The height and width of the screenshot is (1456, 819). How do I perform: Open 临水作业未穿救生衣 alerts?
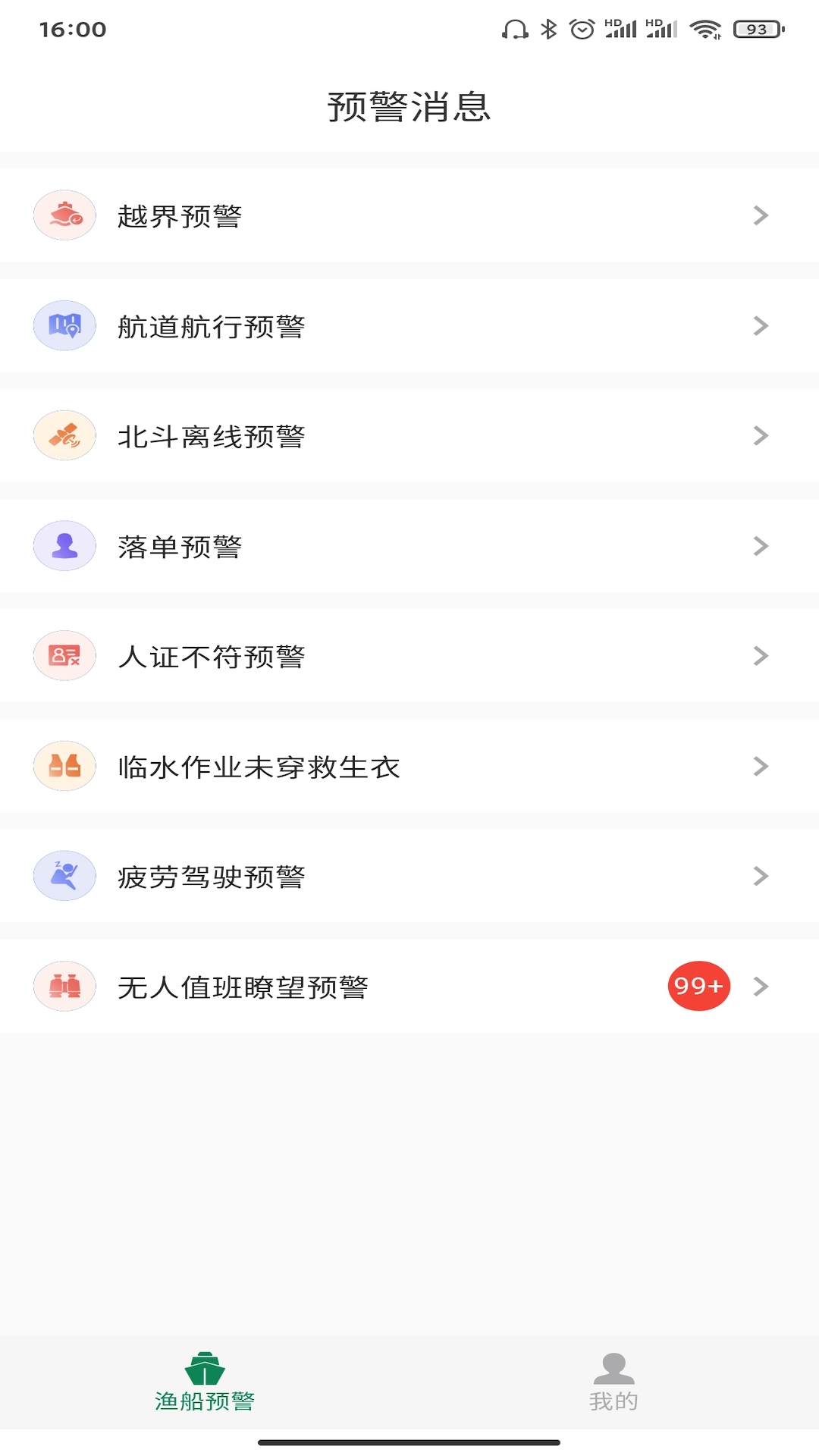point(409,766)
